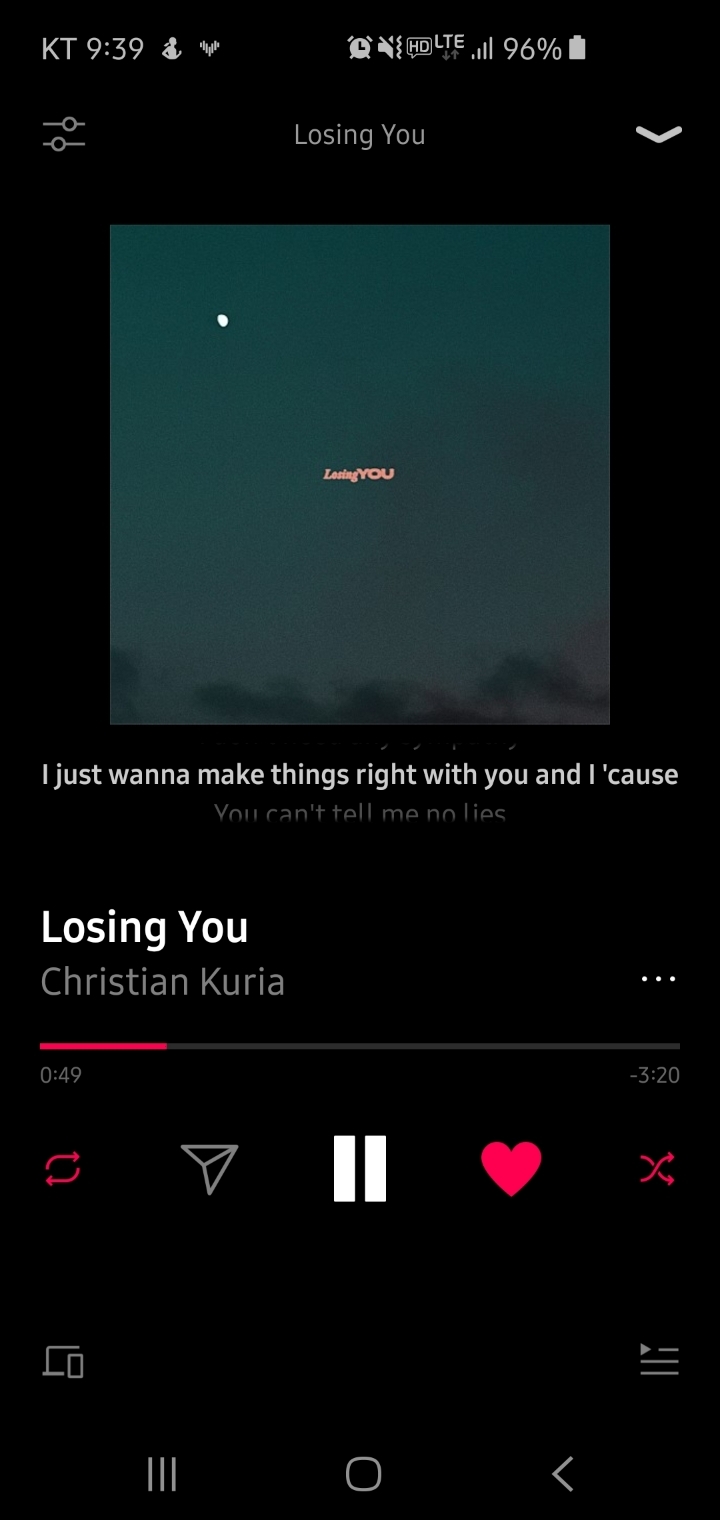View artist Christian Kuria
The image size is (720, 1520).
(163, 982)
